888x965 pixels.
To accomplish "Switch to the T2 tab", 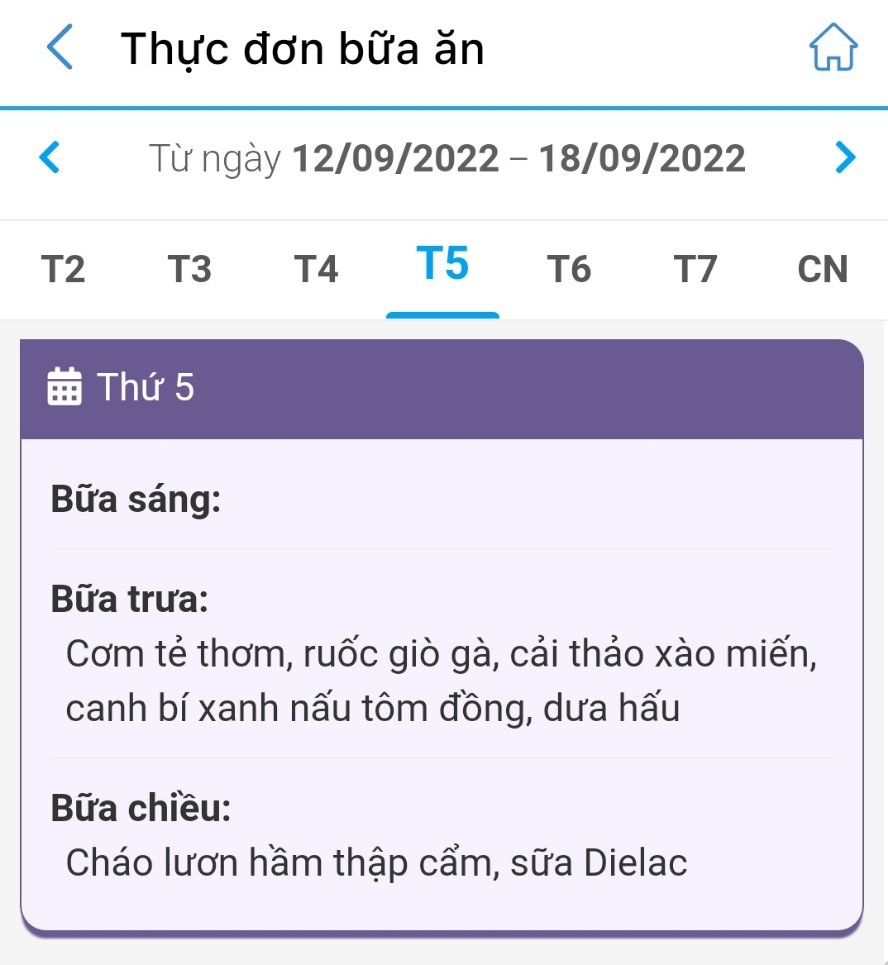I will 63,270.
